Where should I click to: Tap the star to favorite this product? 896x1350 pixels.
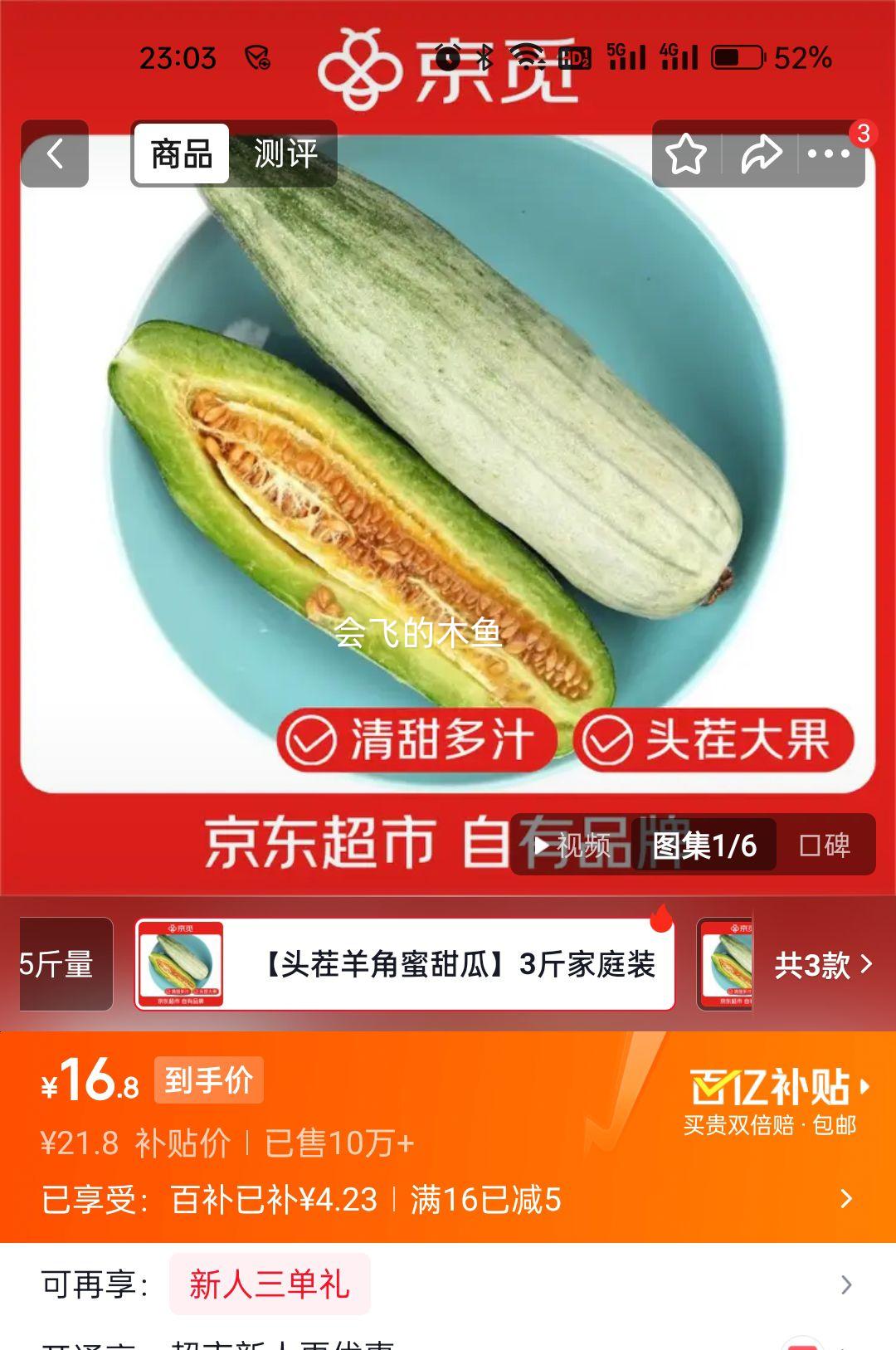(687, 154)
